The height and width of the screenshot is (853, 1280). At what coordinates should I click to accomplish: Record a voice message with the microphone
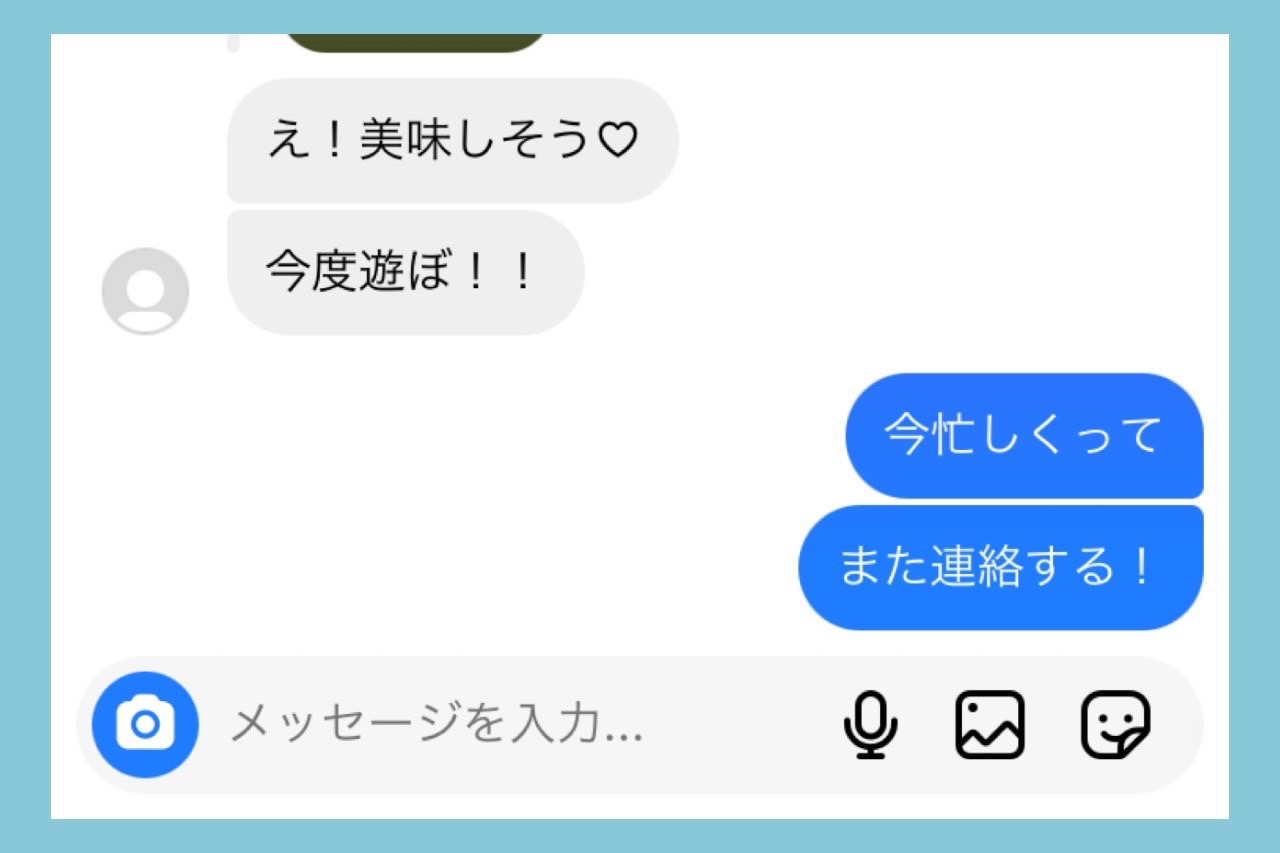[870, 724]
